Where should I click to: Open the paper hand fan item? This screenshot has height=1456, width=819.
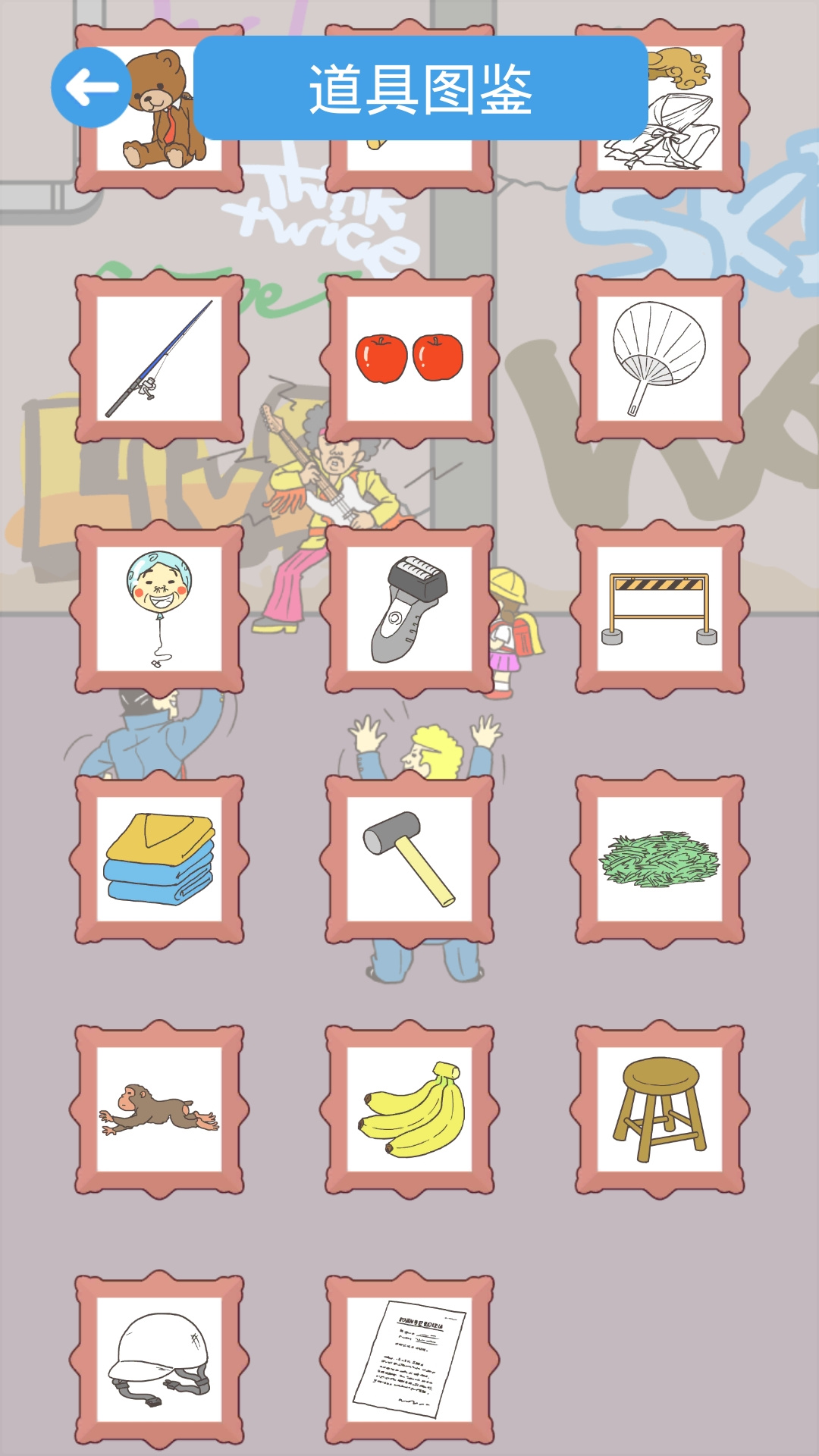(x=660, y=358)
